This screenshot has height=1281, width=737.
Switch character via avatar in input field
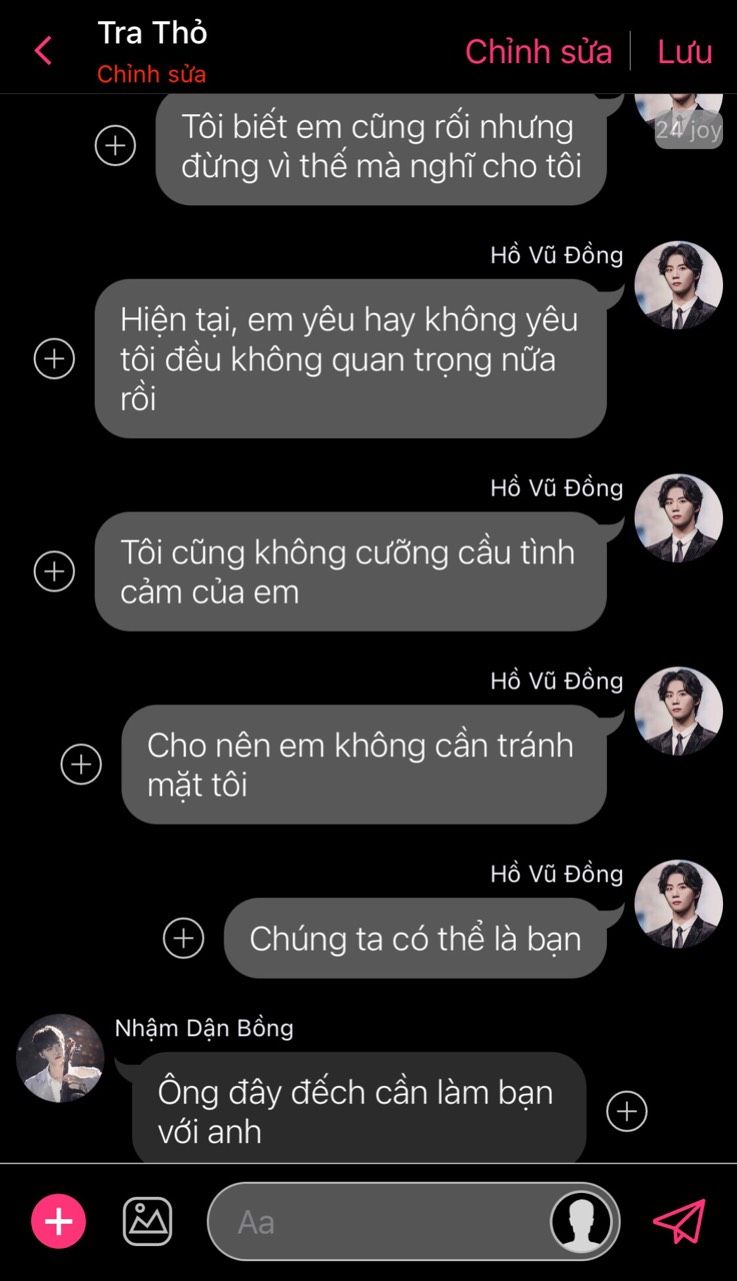[582, 1221]
